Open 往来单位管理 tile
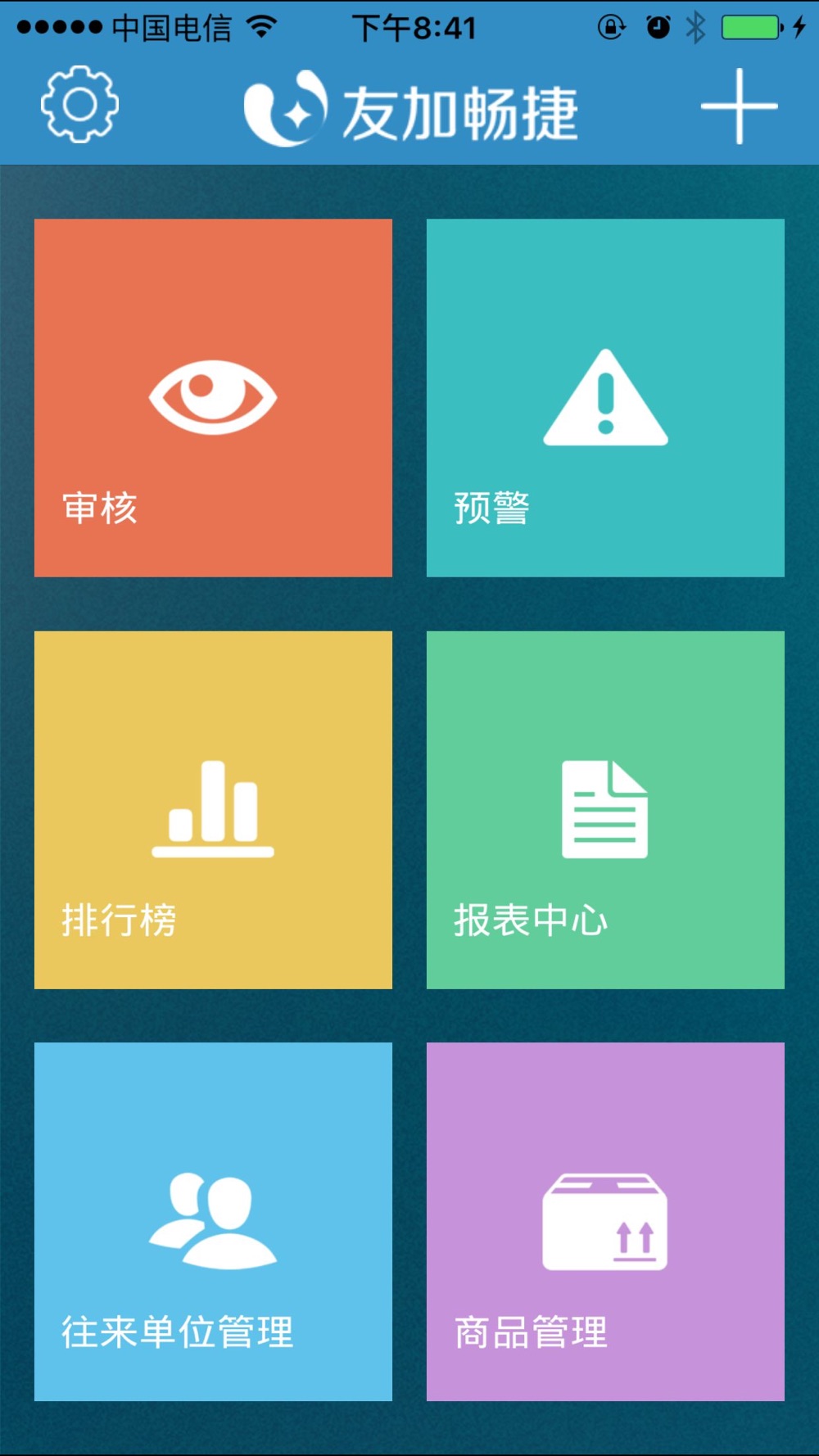Screen dimensions: 819x1456 pyautogui.click(x=213, y=1221)
